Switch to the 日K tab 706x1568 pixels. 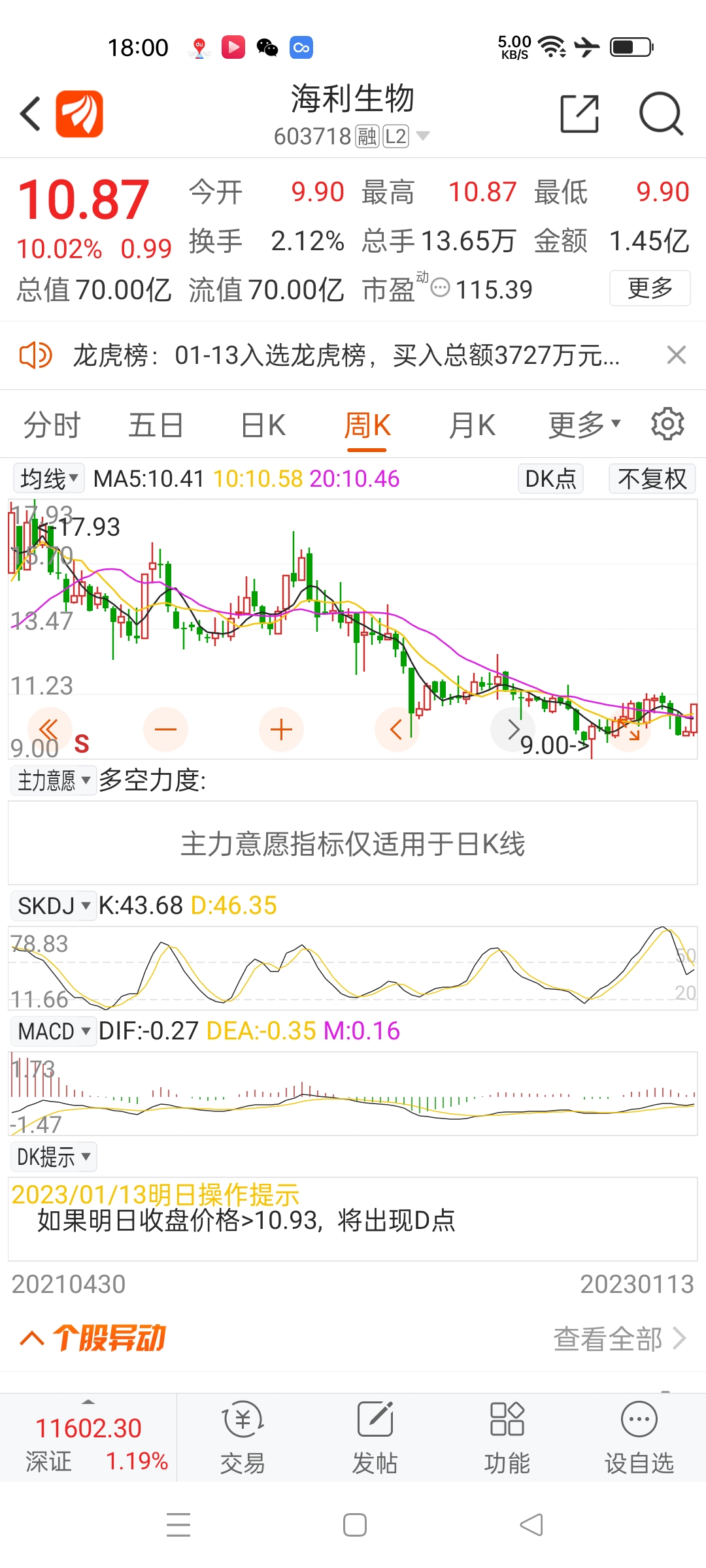click(x=263, y=425)
